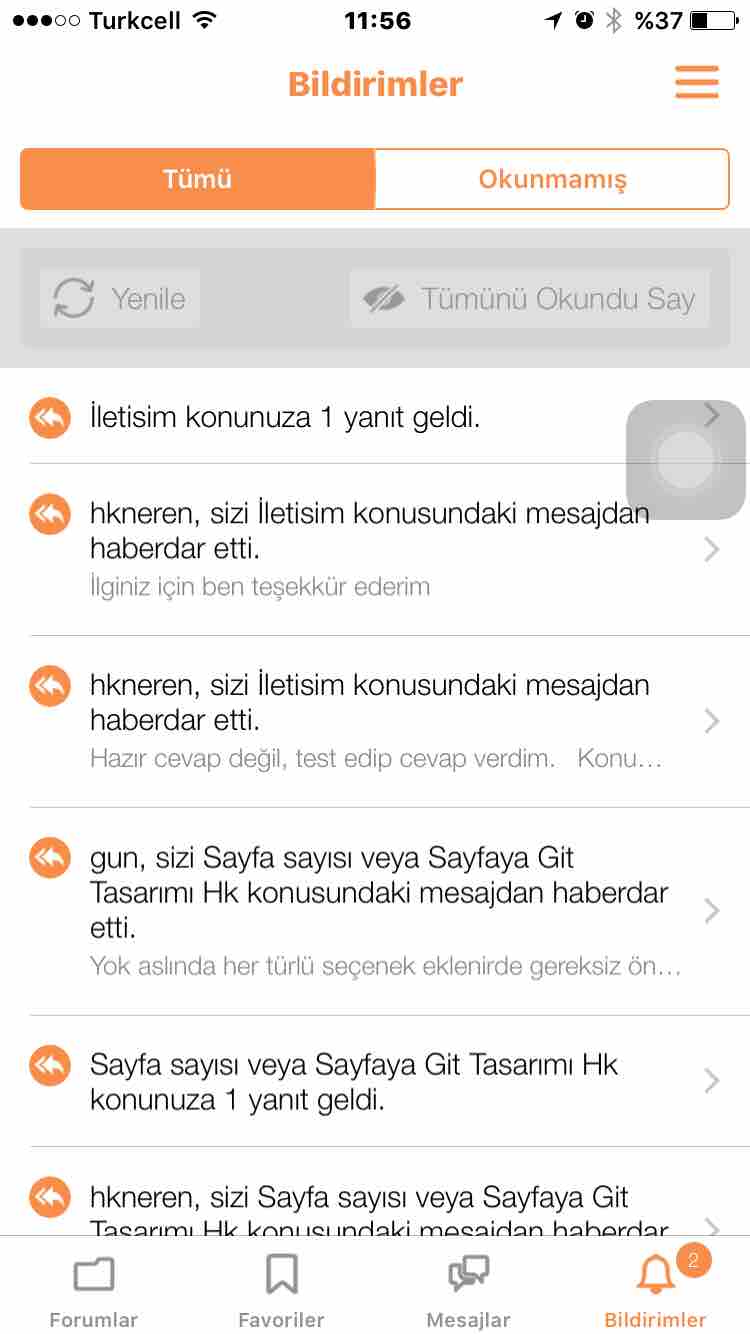Mark all as read with Tümünü Okundu Say
The width and height of the screenshot is (750, 1334).
530,298
